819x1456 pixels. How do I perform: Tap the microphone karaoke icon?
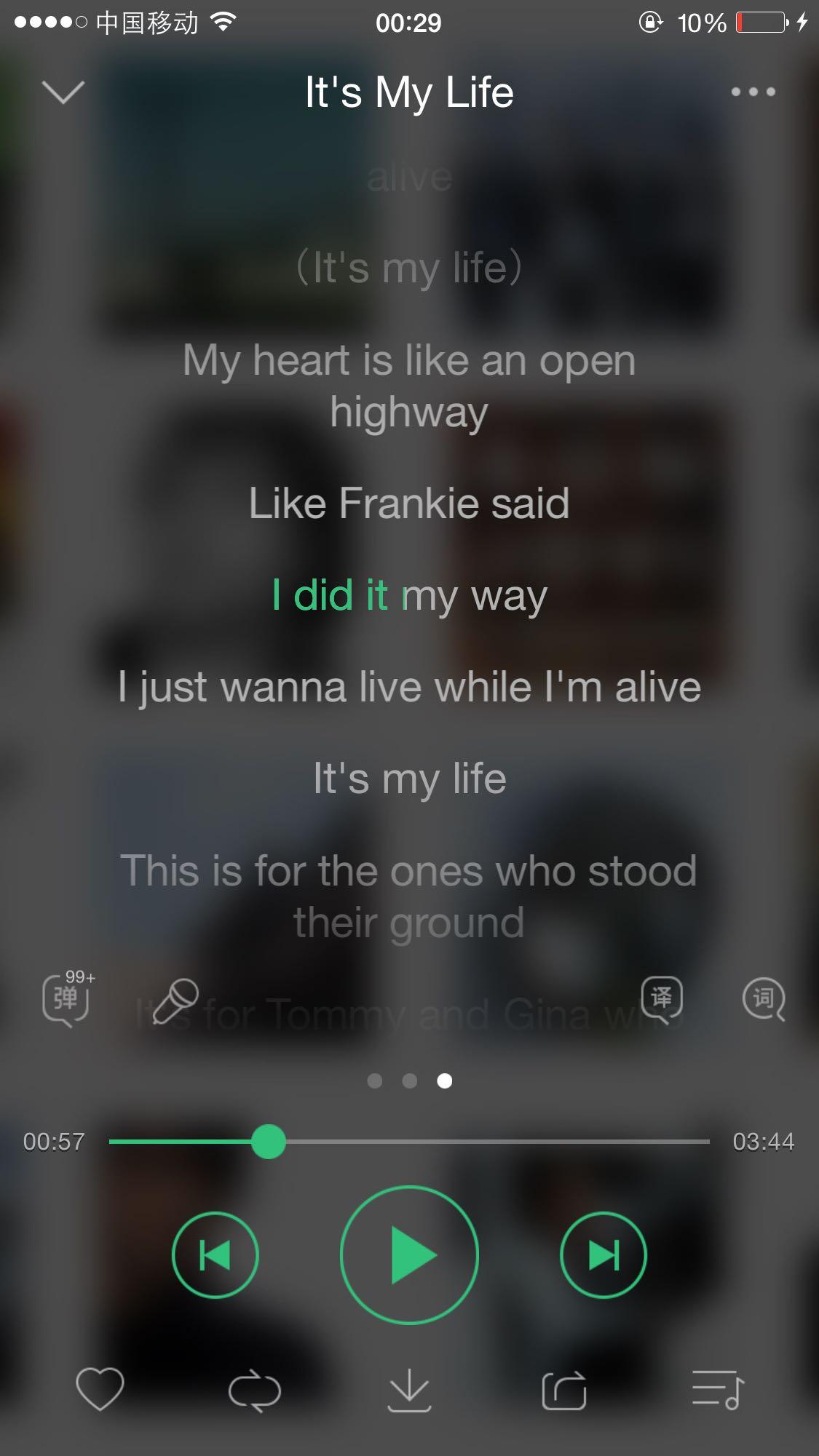click(175, 1001)
